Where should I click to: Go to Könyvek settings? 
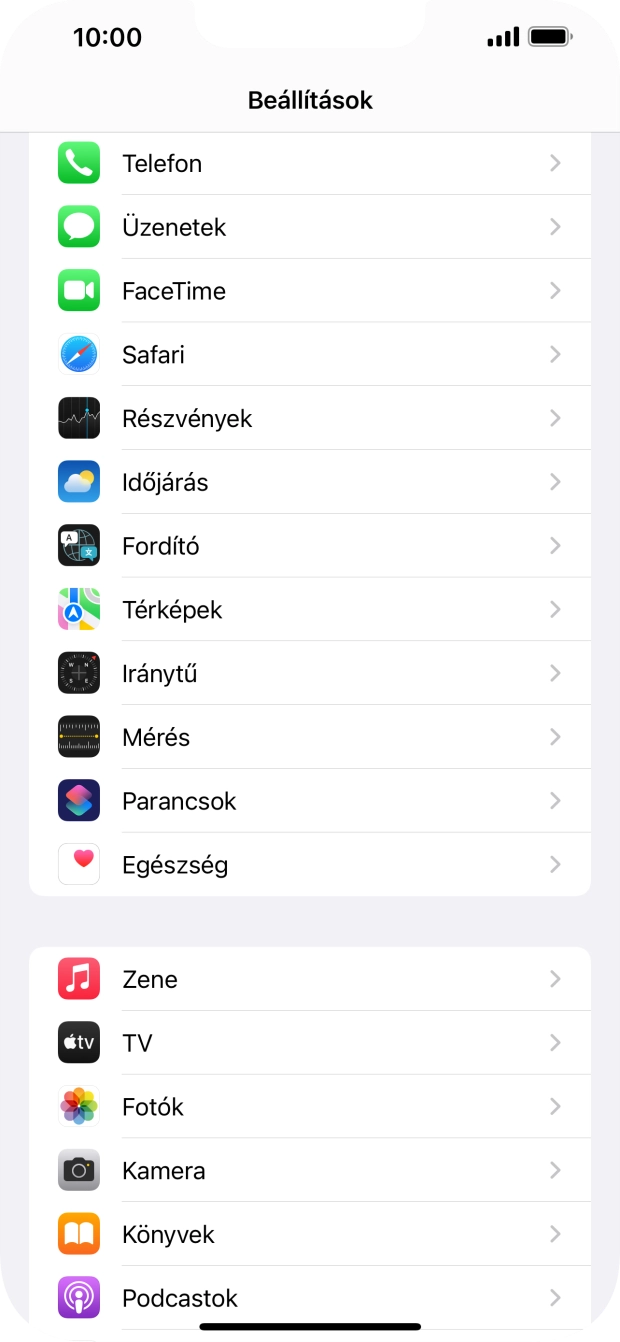click(x=310, y=1235)
